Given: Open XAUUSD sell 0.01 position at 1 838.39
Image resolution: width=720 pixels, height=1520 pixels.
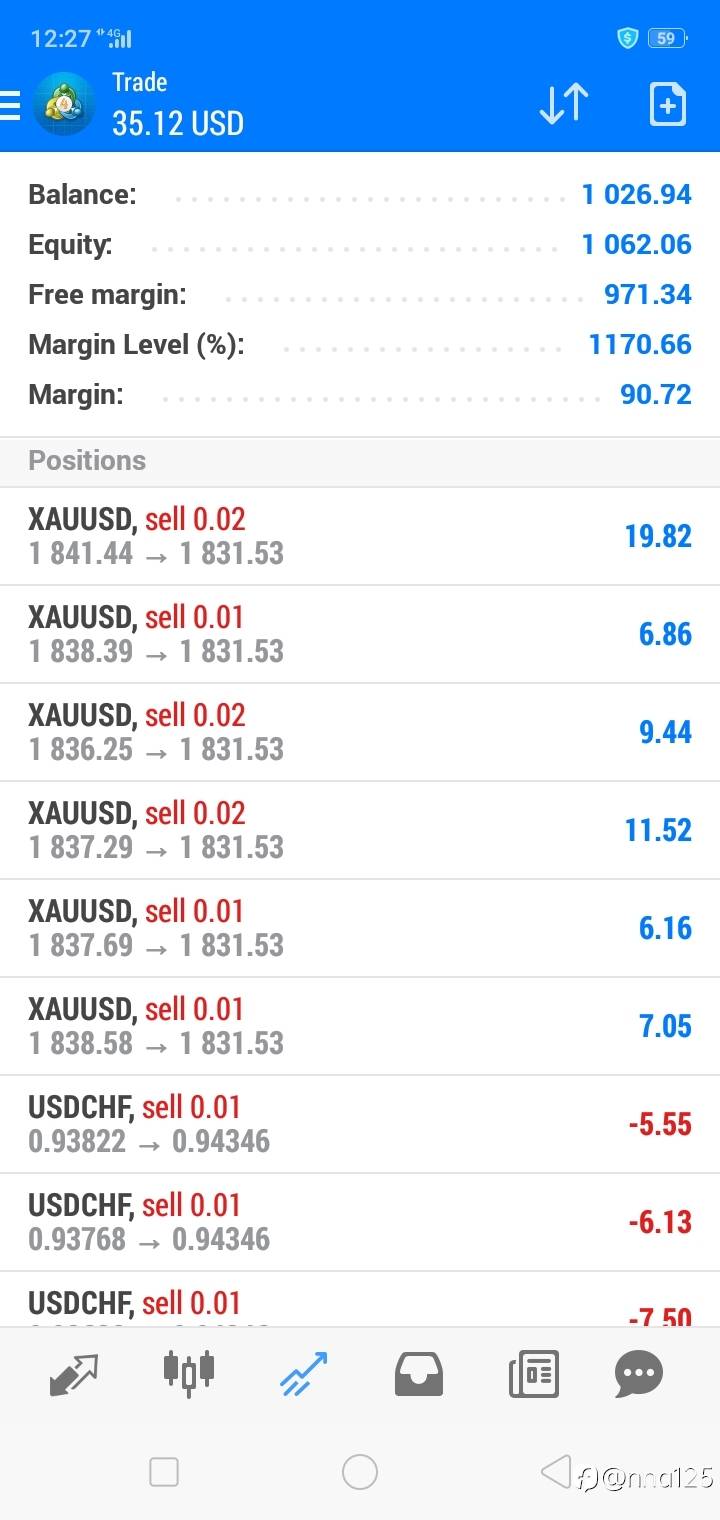Looking at the screenshot, I should point(360,634).
